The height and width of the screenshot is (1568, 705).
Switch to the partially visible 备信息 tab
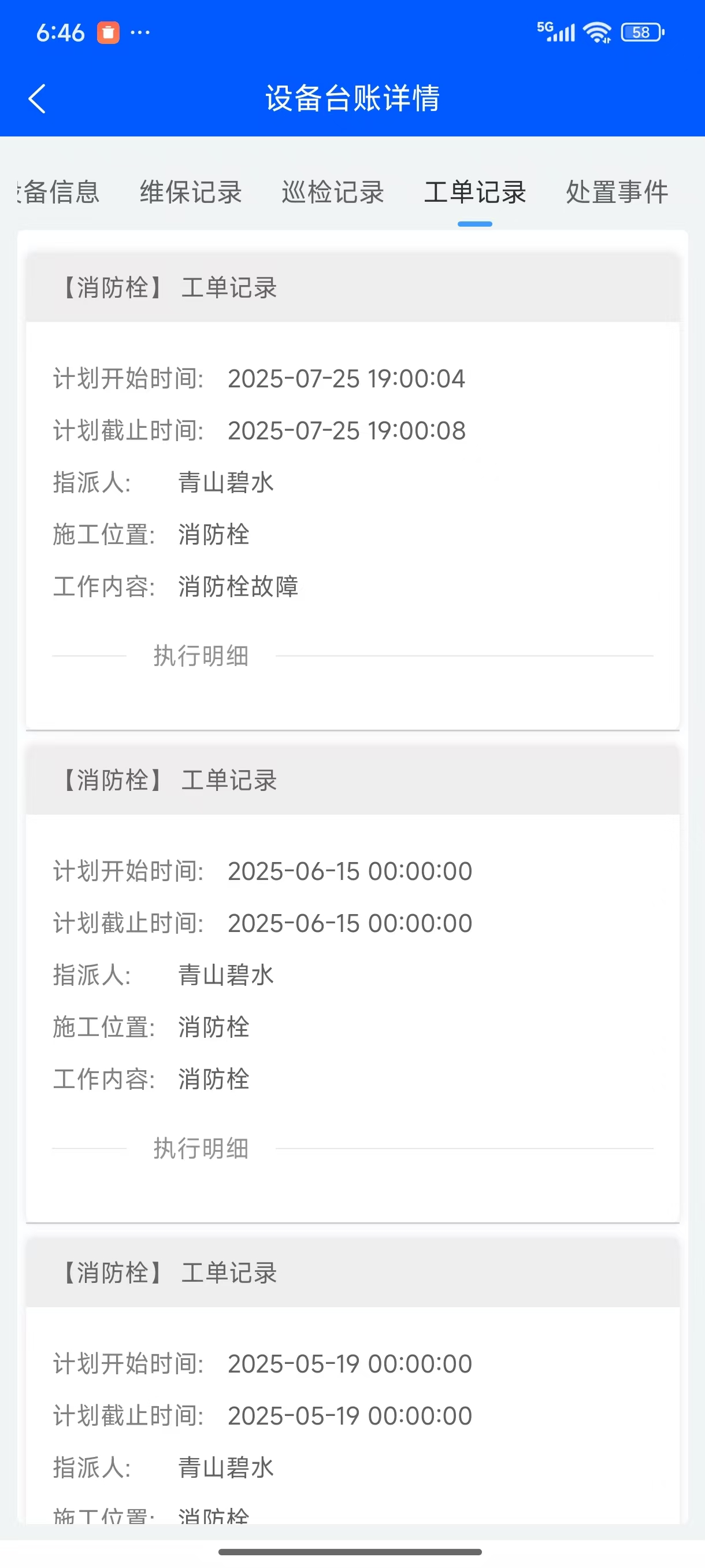(x=59, y=193)
